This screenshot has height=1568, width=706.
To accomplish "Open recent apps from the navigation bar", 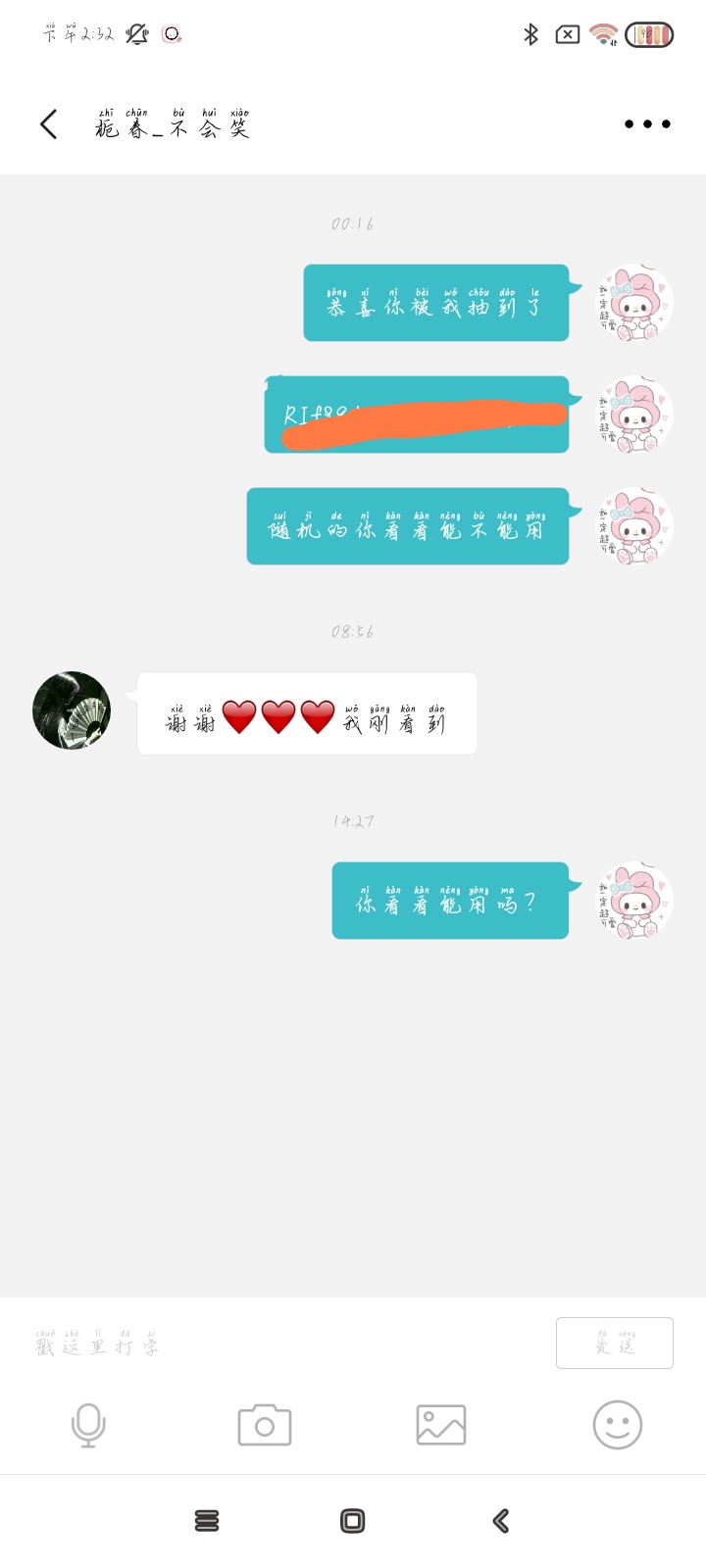I will point(207,1521).
